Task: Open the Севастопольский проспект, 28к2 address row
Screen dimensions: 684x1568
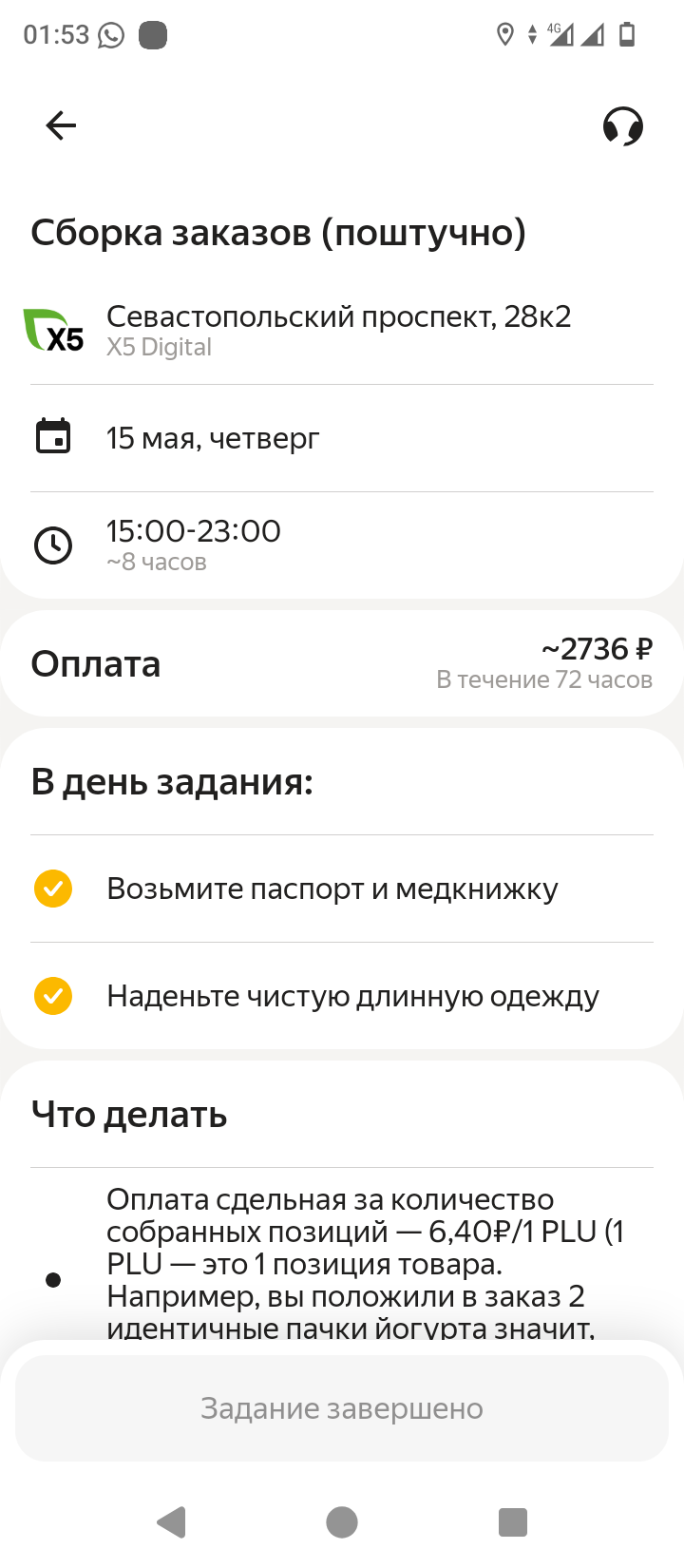Action: coord(338,330)
